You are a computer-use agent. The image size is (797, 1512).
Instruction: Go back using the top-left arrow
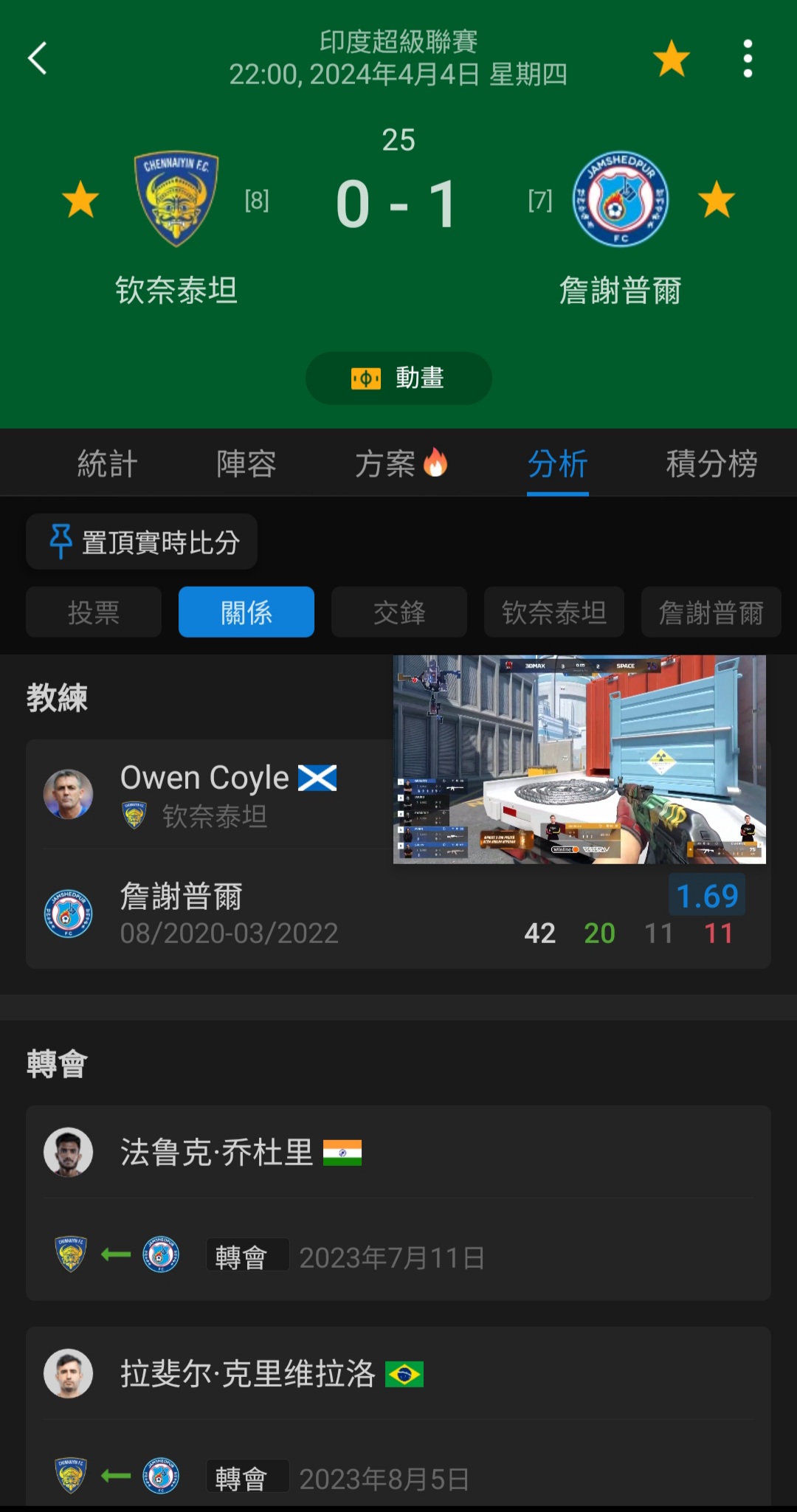[x=37, y=58]
